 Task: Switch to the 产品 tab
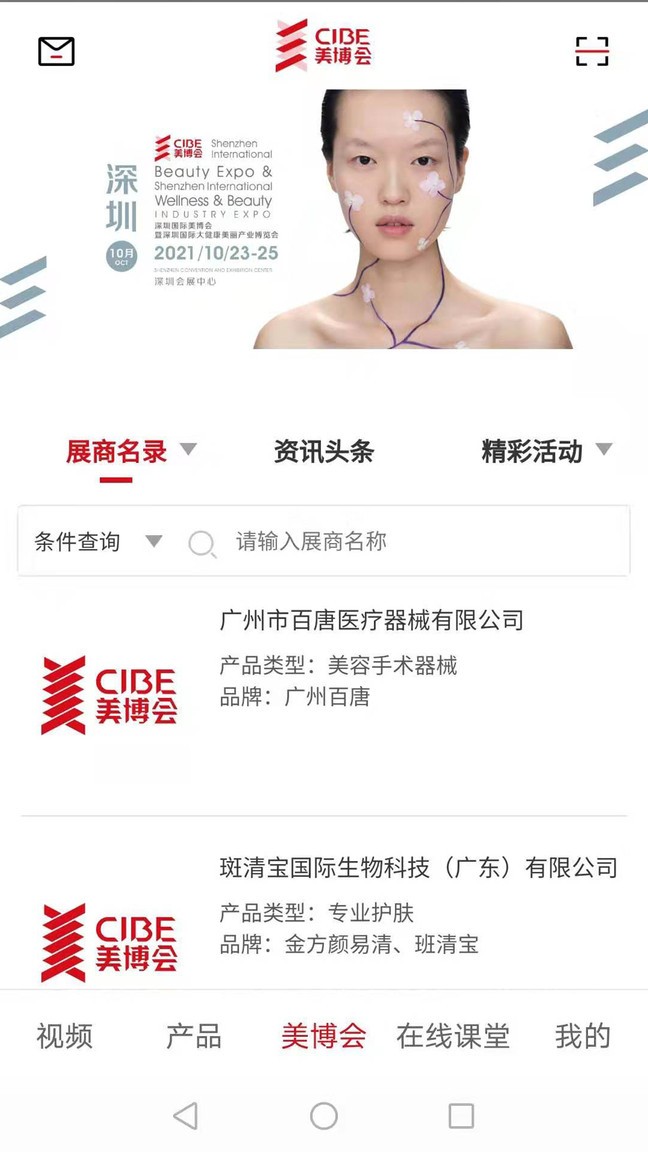click(193, 1036)
